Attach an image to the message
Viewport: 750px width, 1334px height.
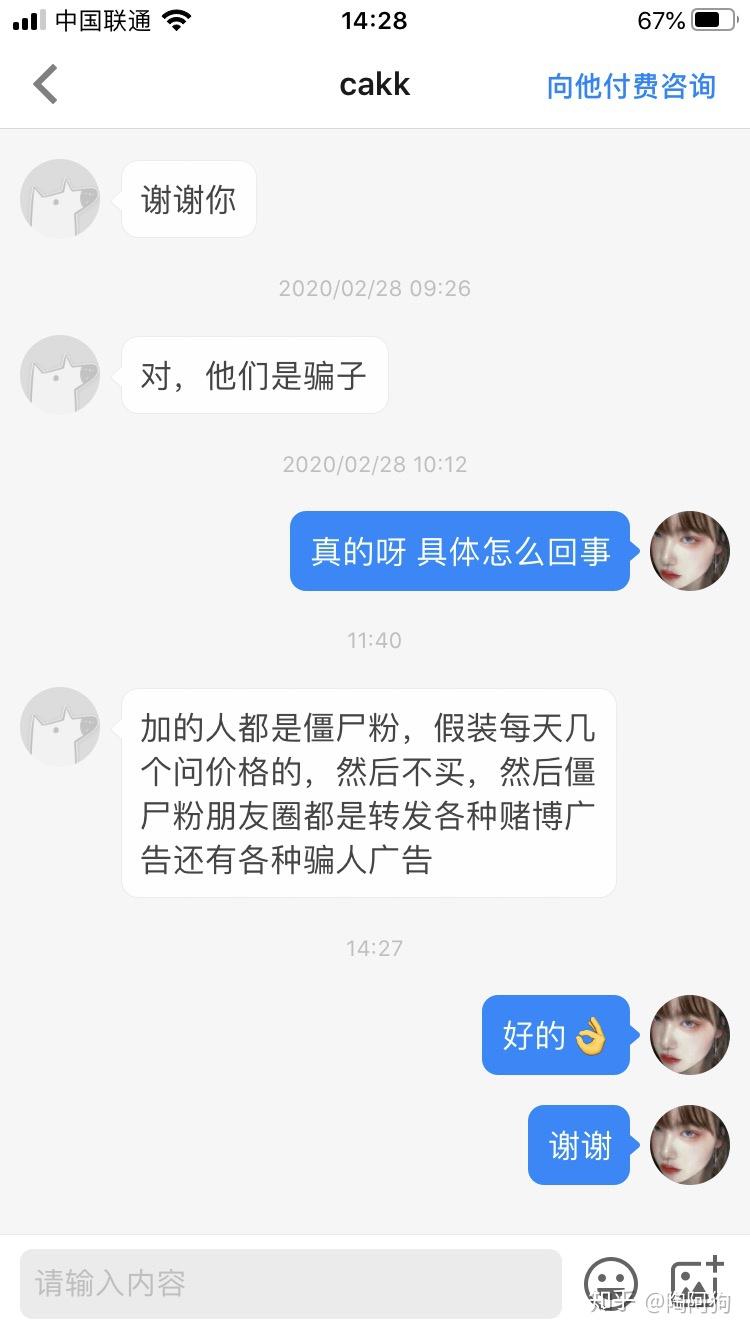point(697,1282)
